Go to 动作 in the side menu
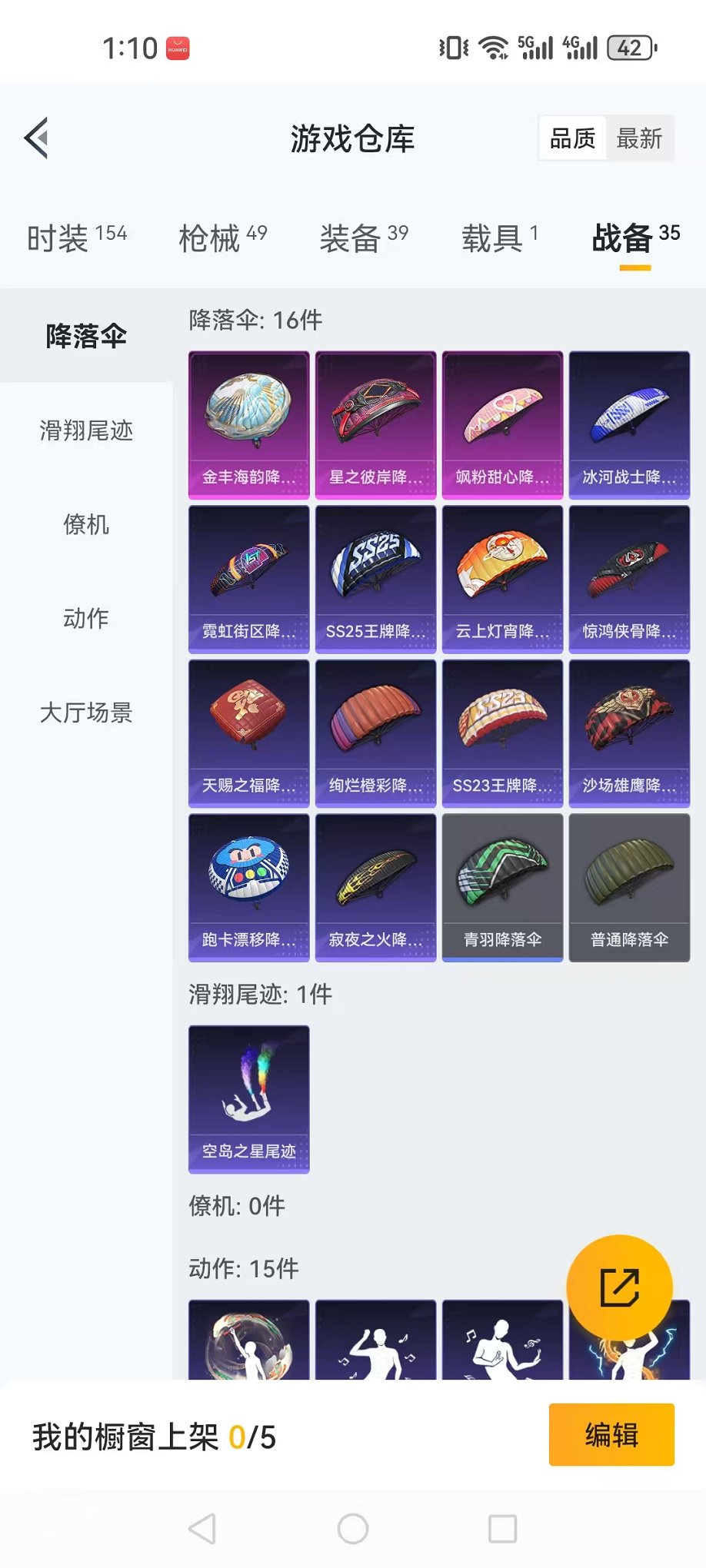Screen dimensions: 706x1568 [86, 619]
